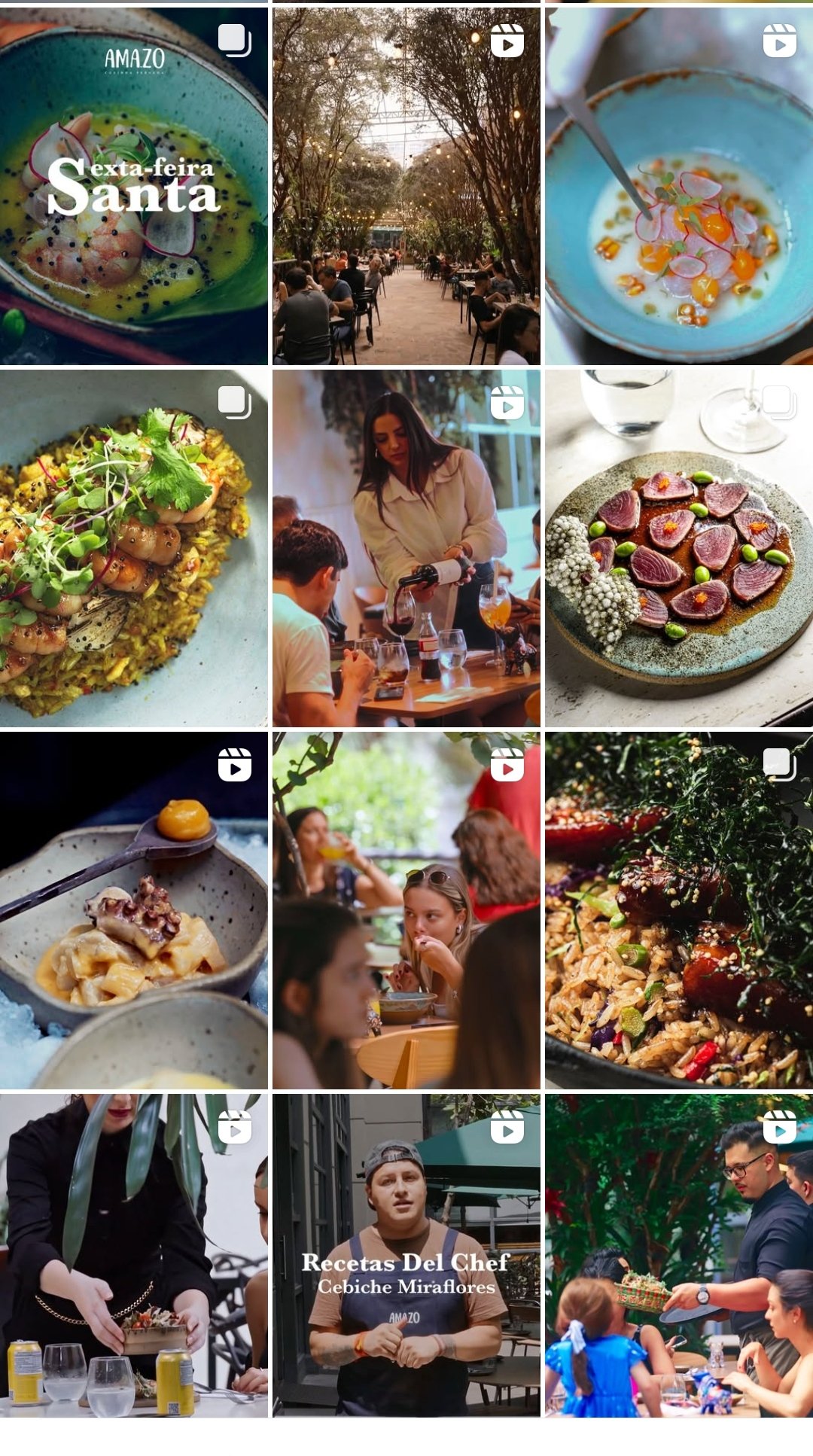Play the reel of dish served beside cans
Screen dimensions: 813x1456
(134, 1255)
